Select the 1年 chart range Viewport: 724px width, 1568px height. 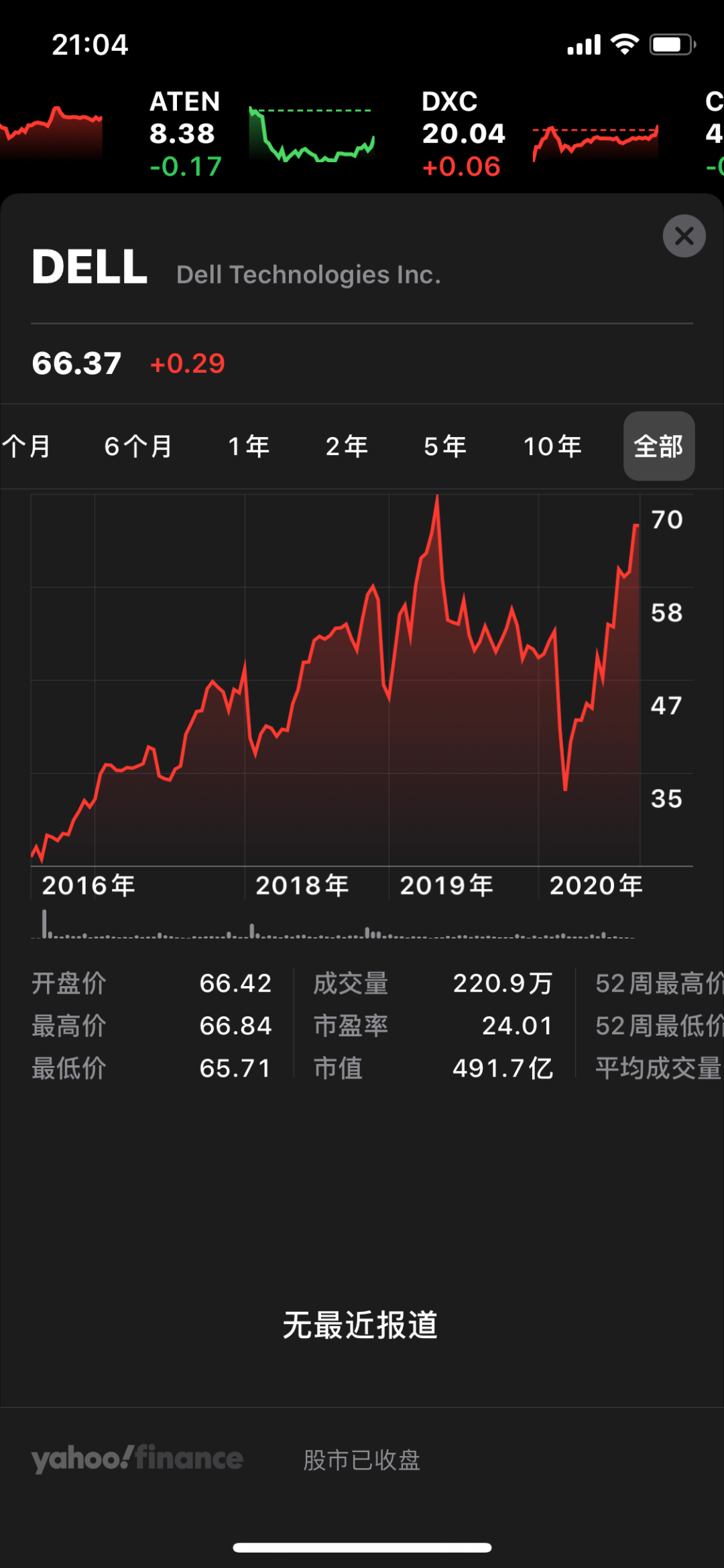tap(249, 446)
